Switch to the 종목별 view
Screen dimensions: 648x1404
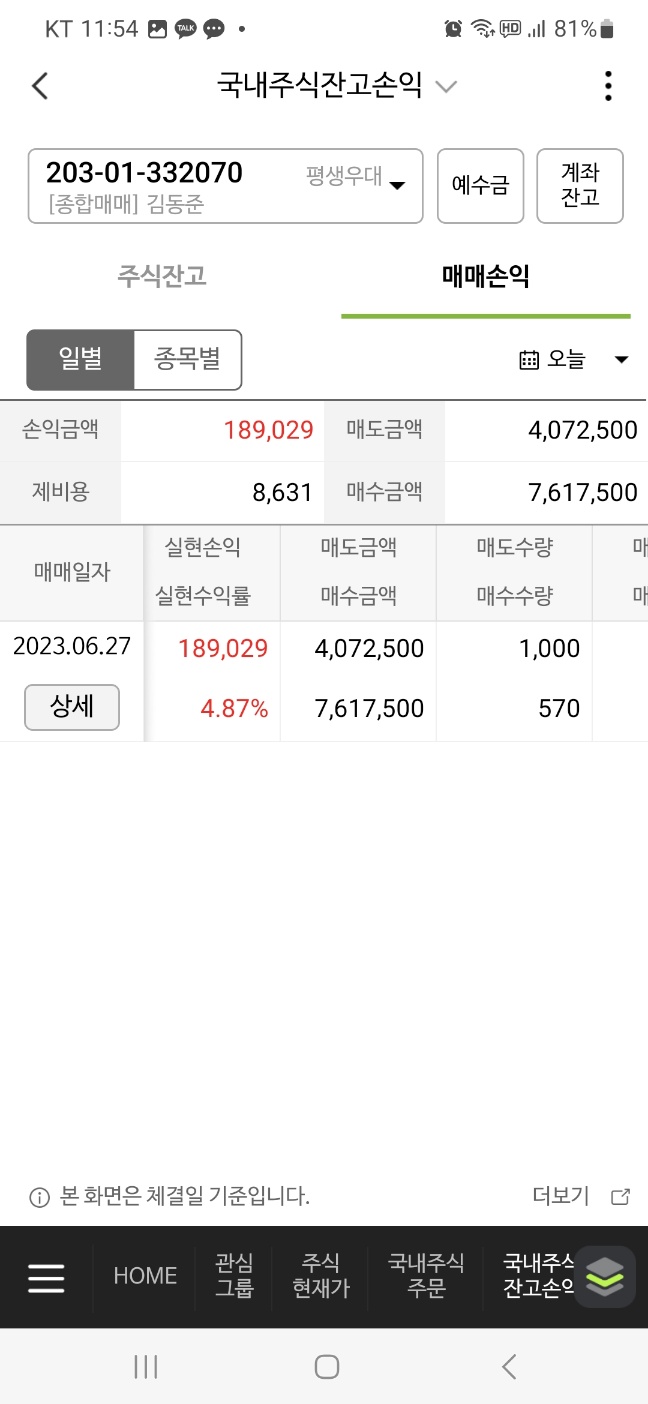click(x=187, y=359)
